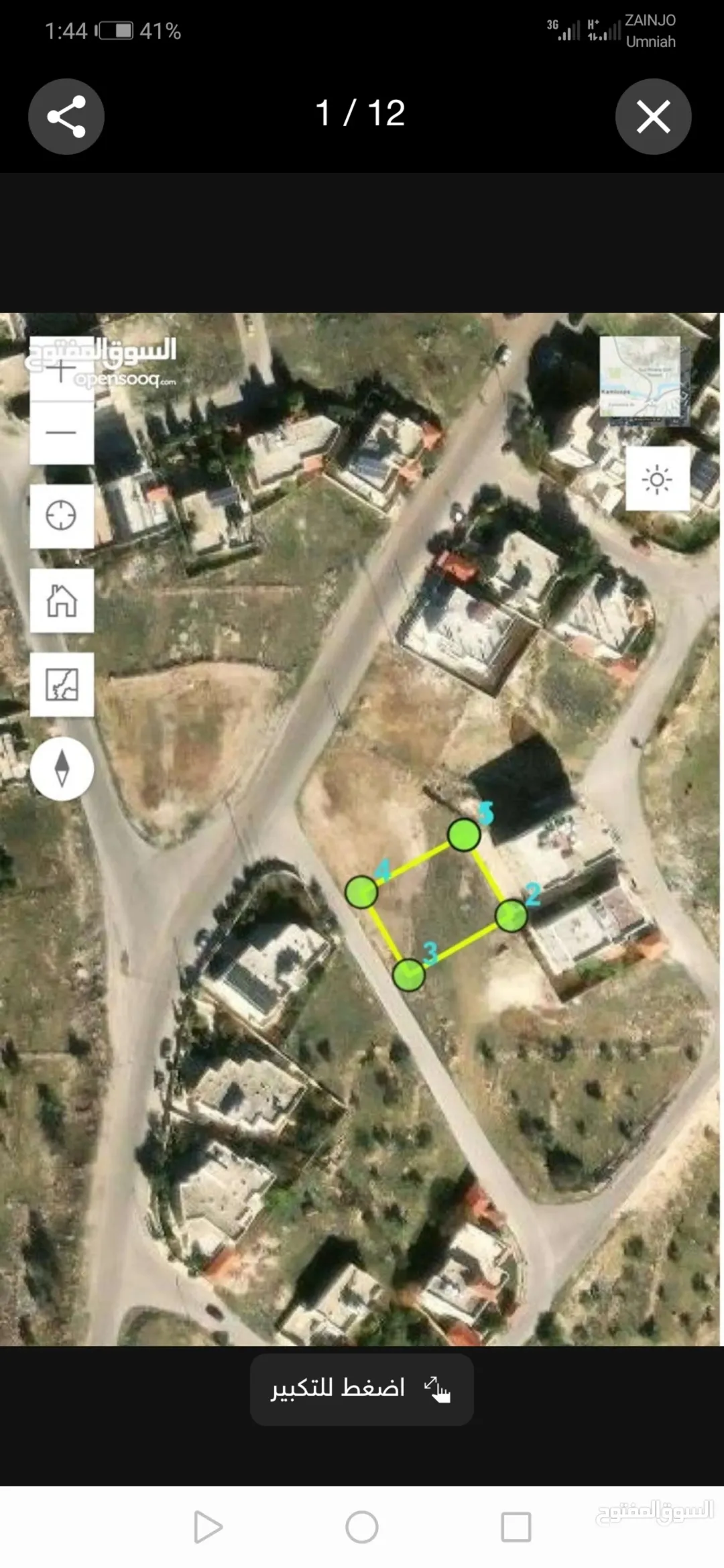Image resolution: width=724 pixels, height=1568 pixels.
Task: Tap the اضغط للتكبير zoom button
Action: click(x=361, y=1388)
